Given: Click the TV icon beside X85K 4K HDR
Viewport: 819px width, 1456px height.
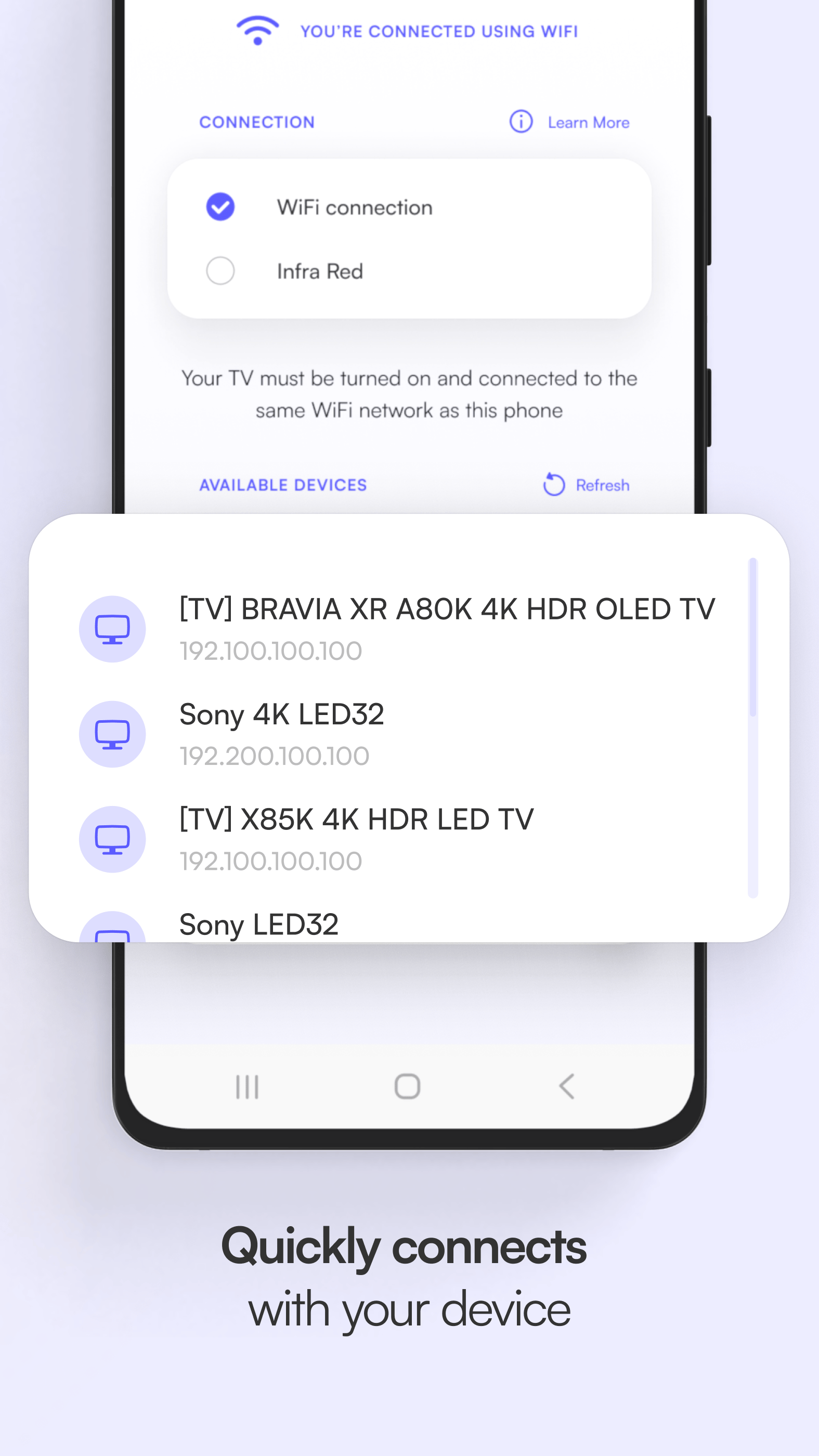Looking at the screenshot, I should pyautogui.click(x=112, y=839).
